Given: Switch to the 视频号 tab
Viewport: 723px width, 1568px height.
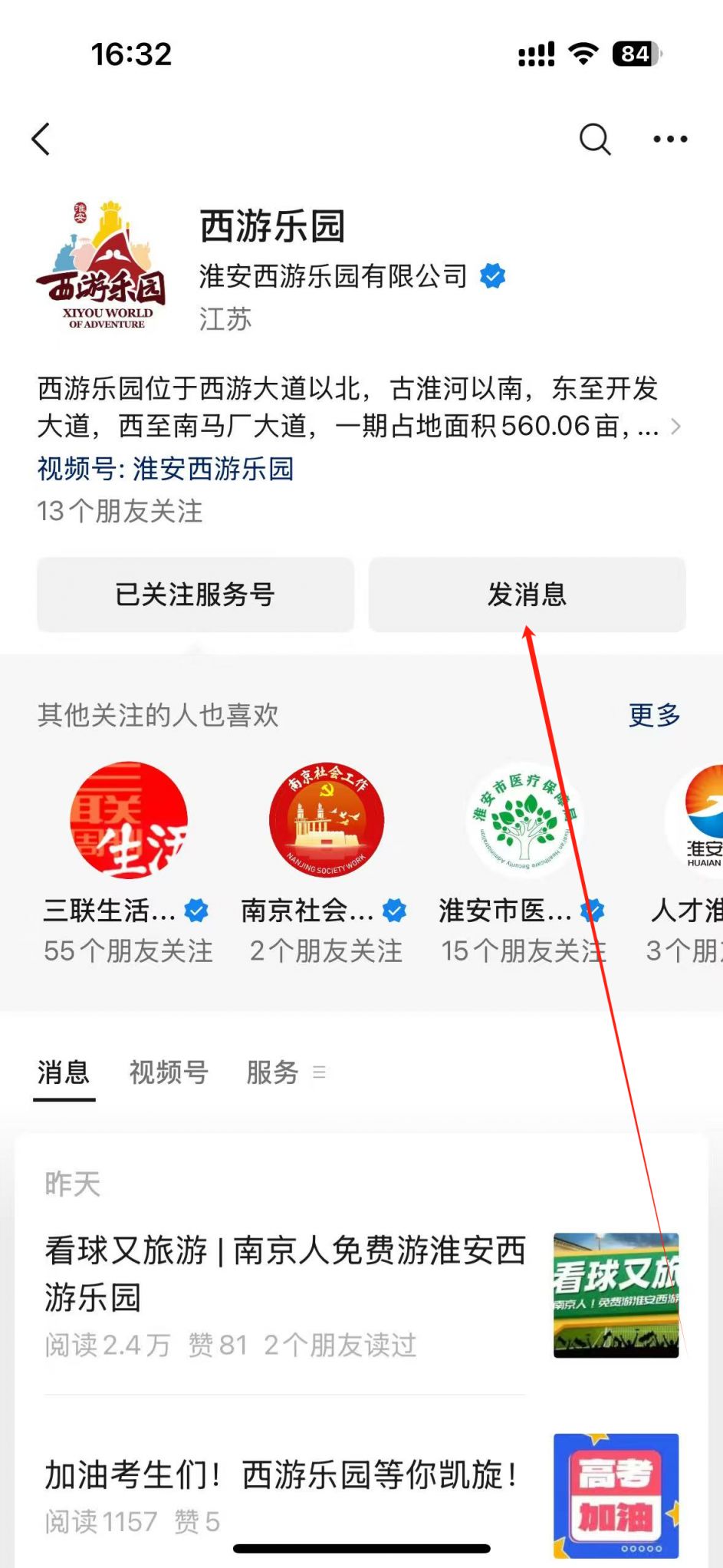Looking at the screenshot, I should pyautogui.click(x=169, y=1072).
